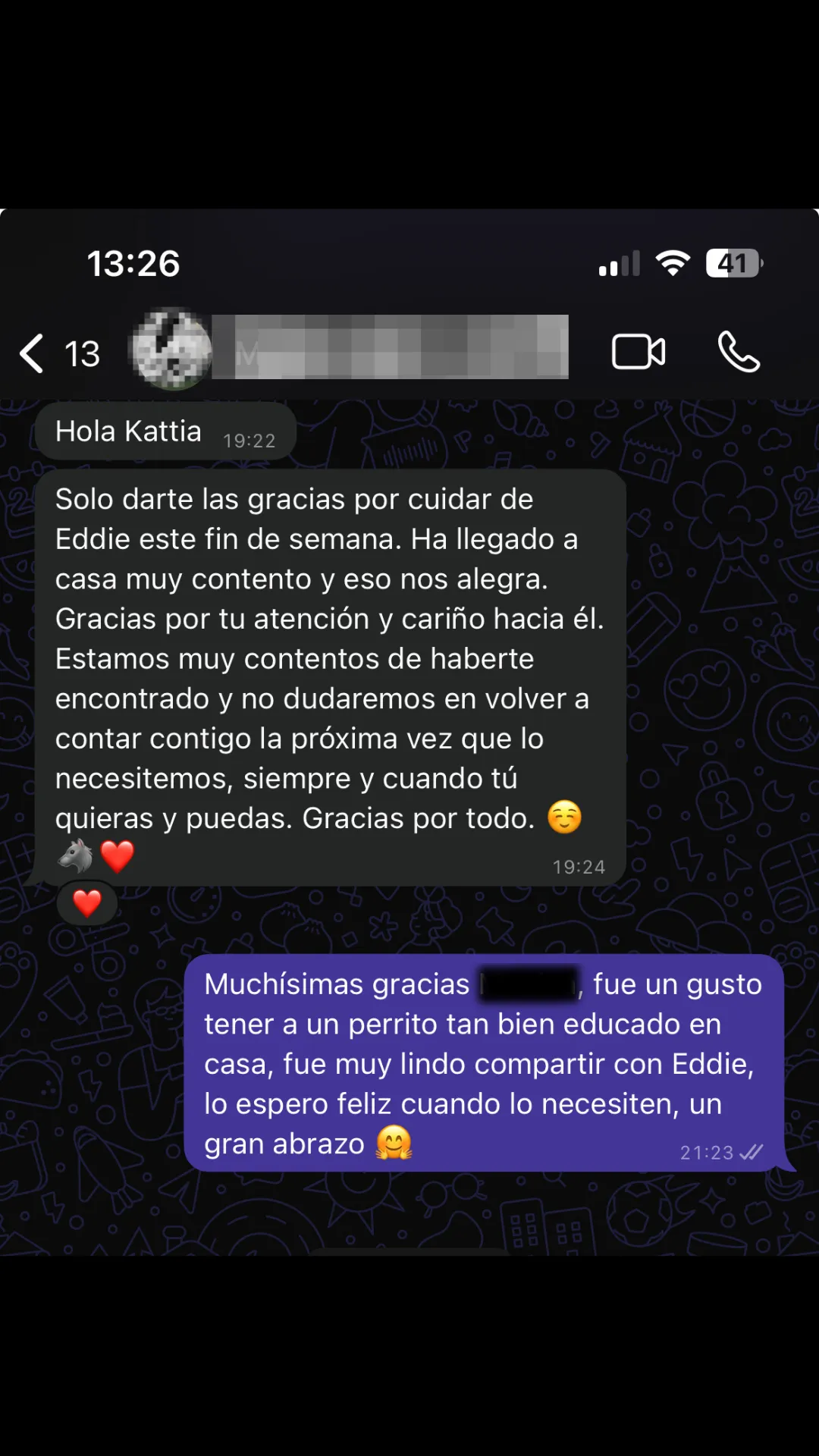The image size is (819, 1456).
Task: Start a video call with this contact
Action: [x=639, y=352]
